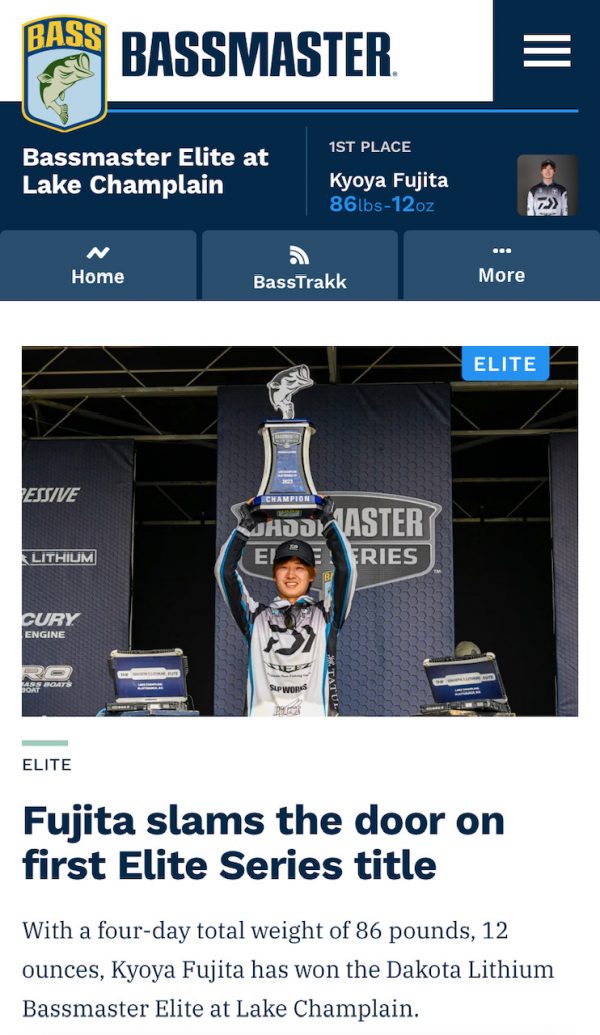Screen dimensions: 600x1035
Task: Open the trophy photo article
Action: point(300,531)
